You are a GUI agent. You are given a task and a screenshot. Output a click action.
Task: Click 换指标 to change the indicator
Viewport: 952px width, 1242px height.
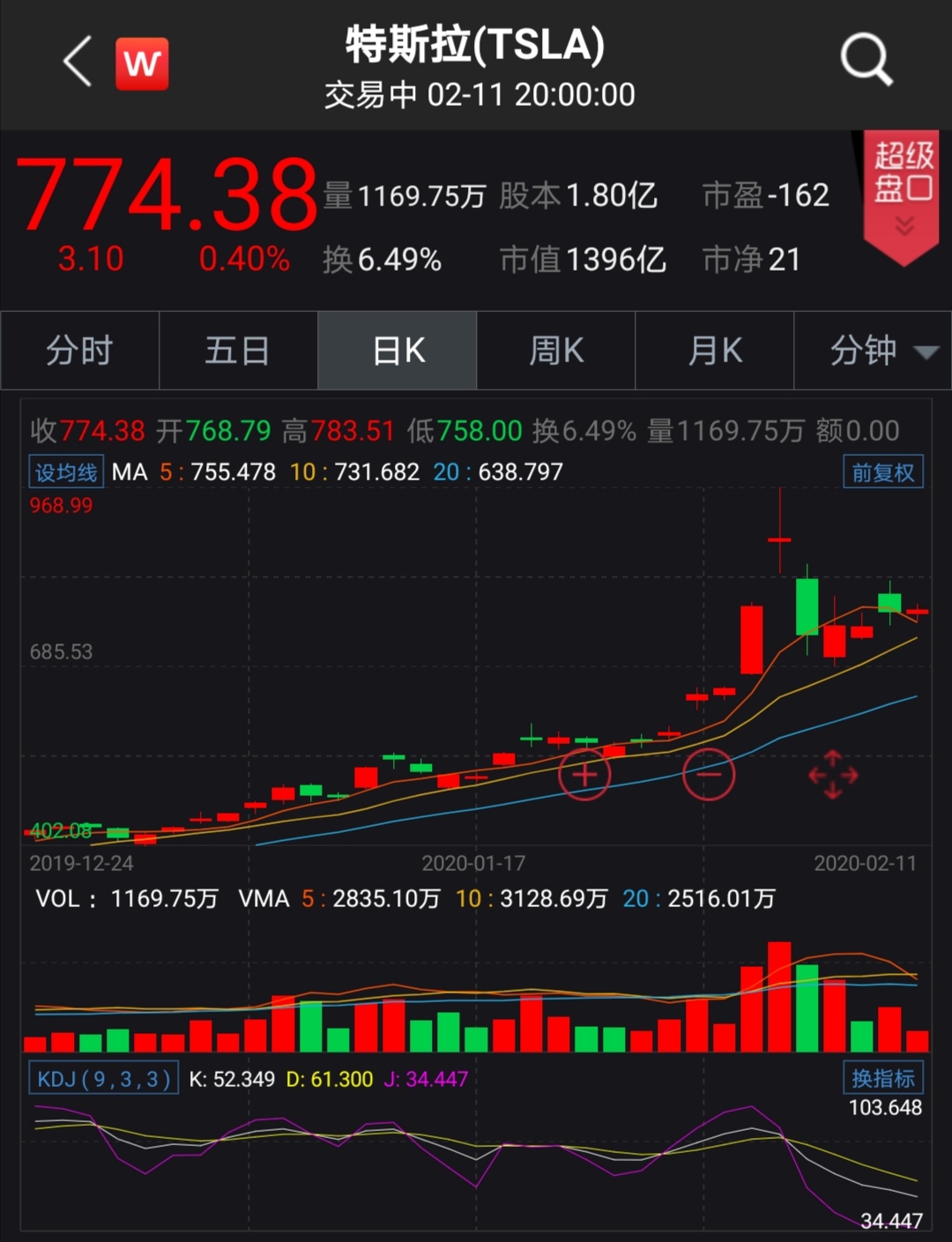(x=882, y=1078)
